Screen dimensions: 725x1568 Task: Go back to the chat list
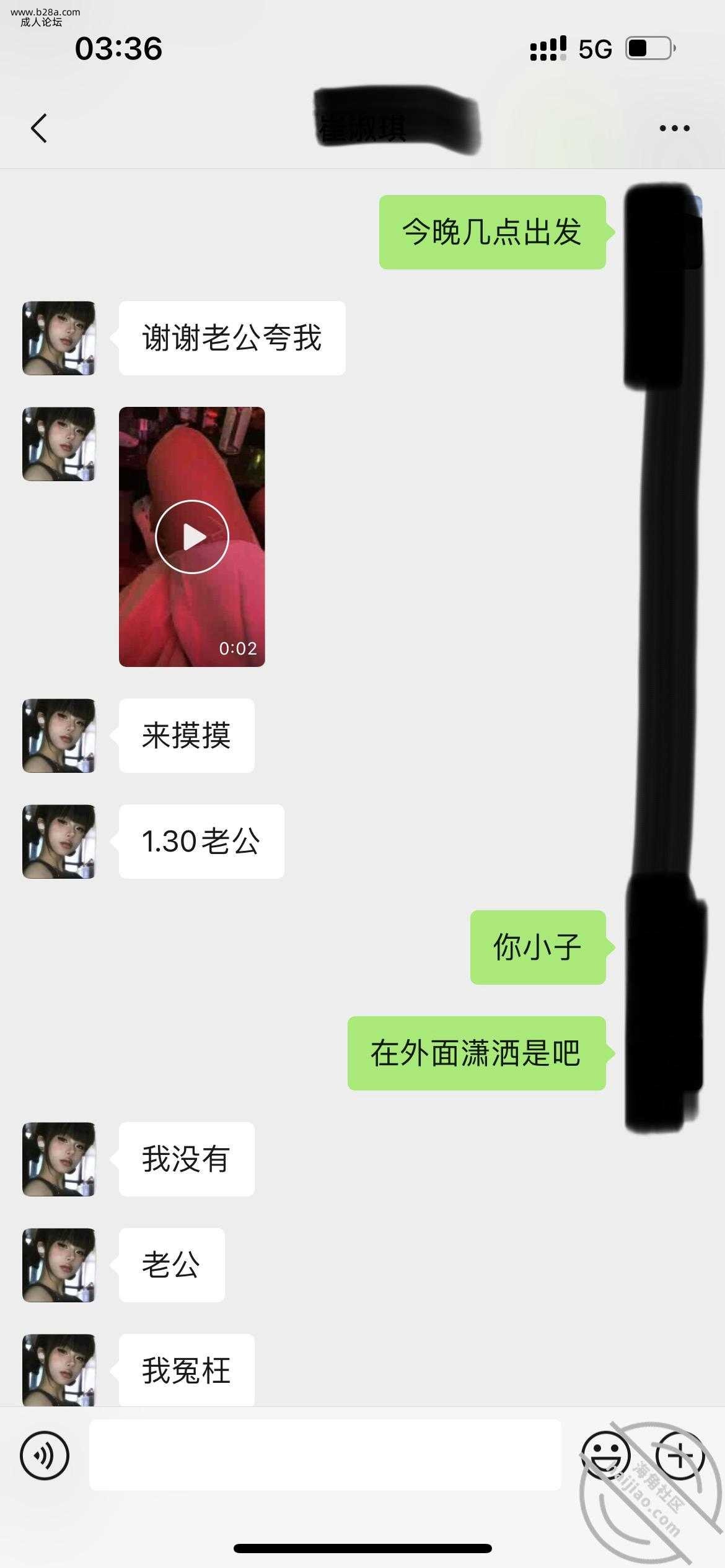click(x=39, y=128)
